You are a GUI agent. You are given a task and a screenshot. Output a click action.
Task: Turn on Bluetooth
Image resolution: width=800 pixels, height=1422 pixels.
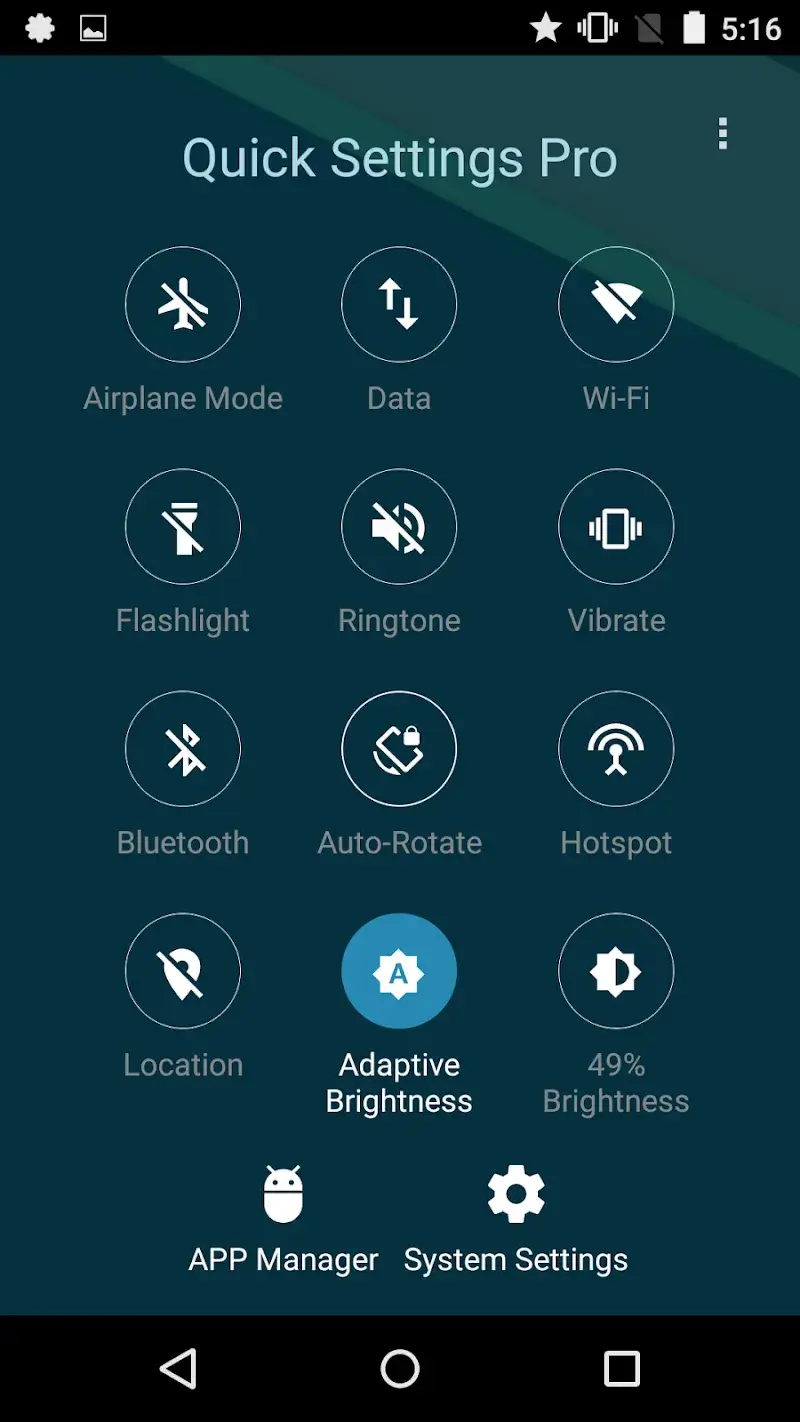point(183,749)
